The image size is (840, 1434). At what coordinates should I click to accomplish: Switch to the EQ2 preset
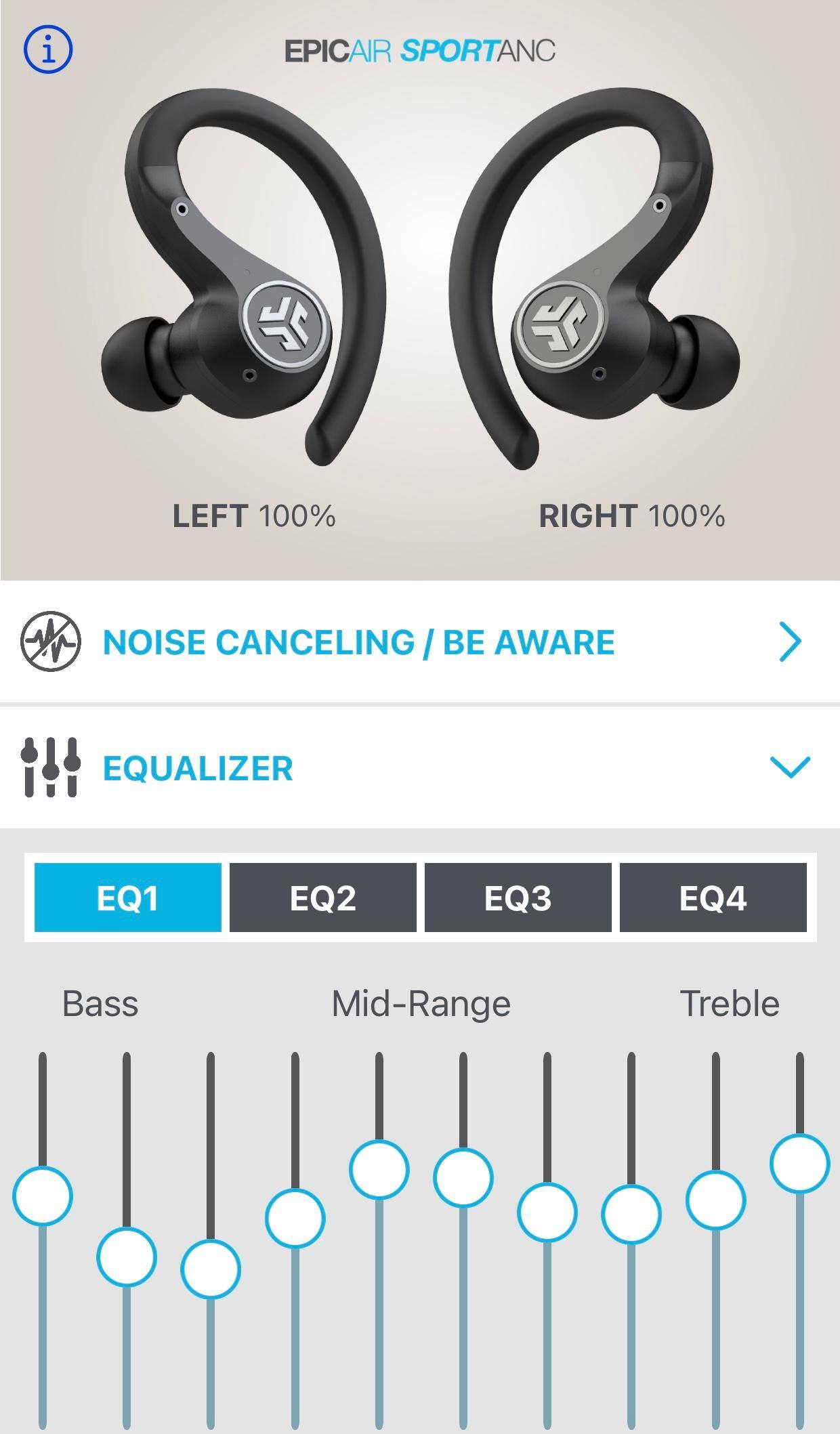[x=323, y=898]
